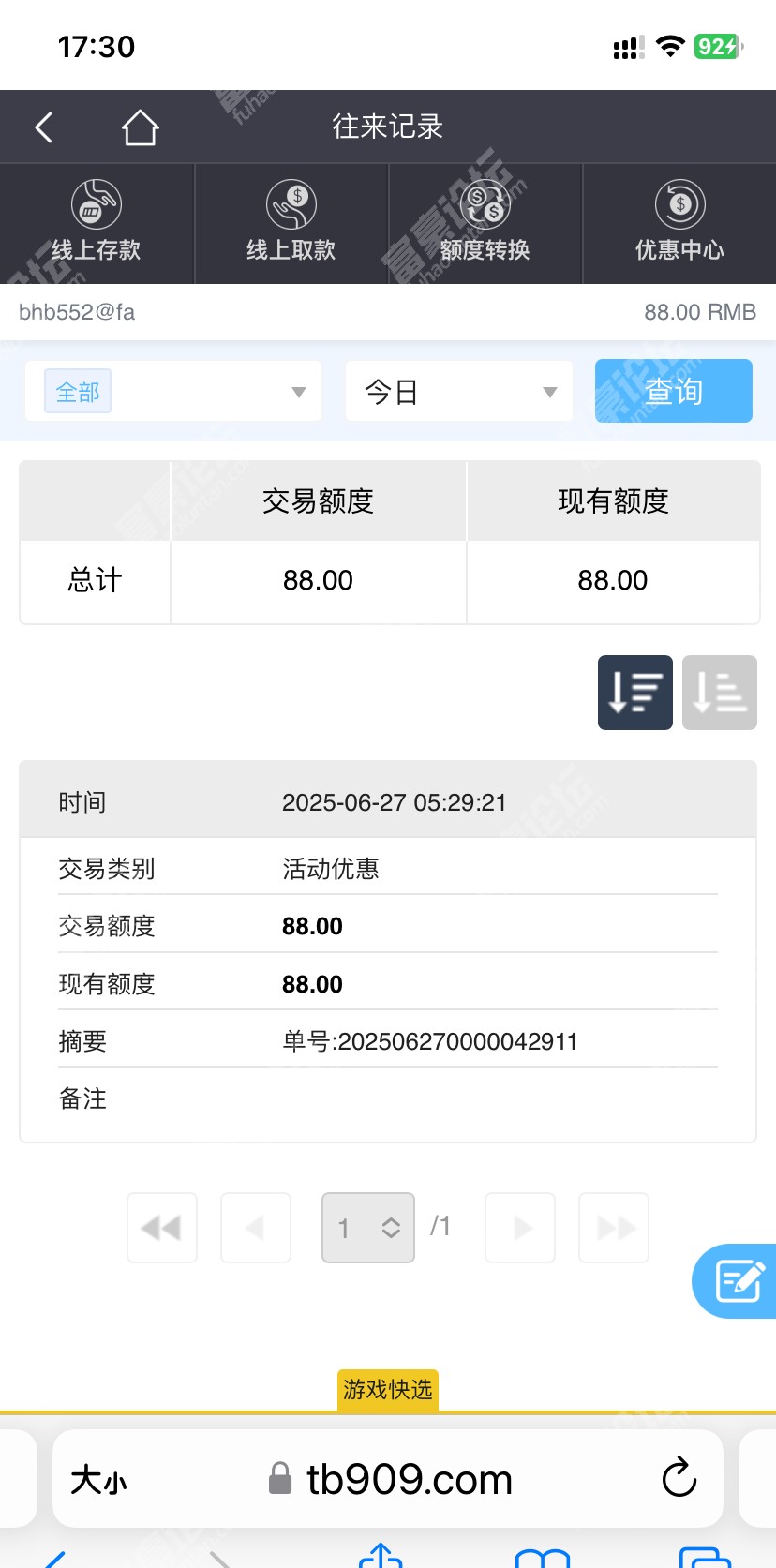Viewport: 776px width, 1568px height.
Task: Jump to the first page
Action: tap(162, 1228)
